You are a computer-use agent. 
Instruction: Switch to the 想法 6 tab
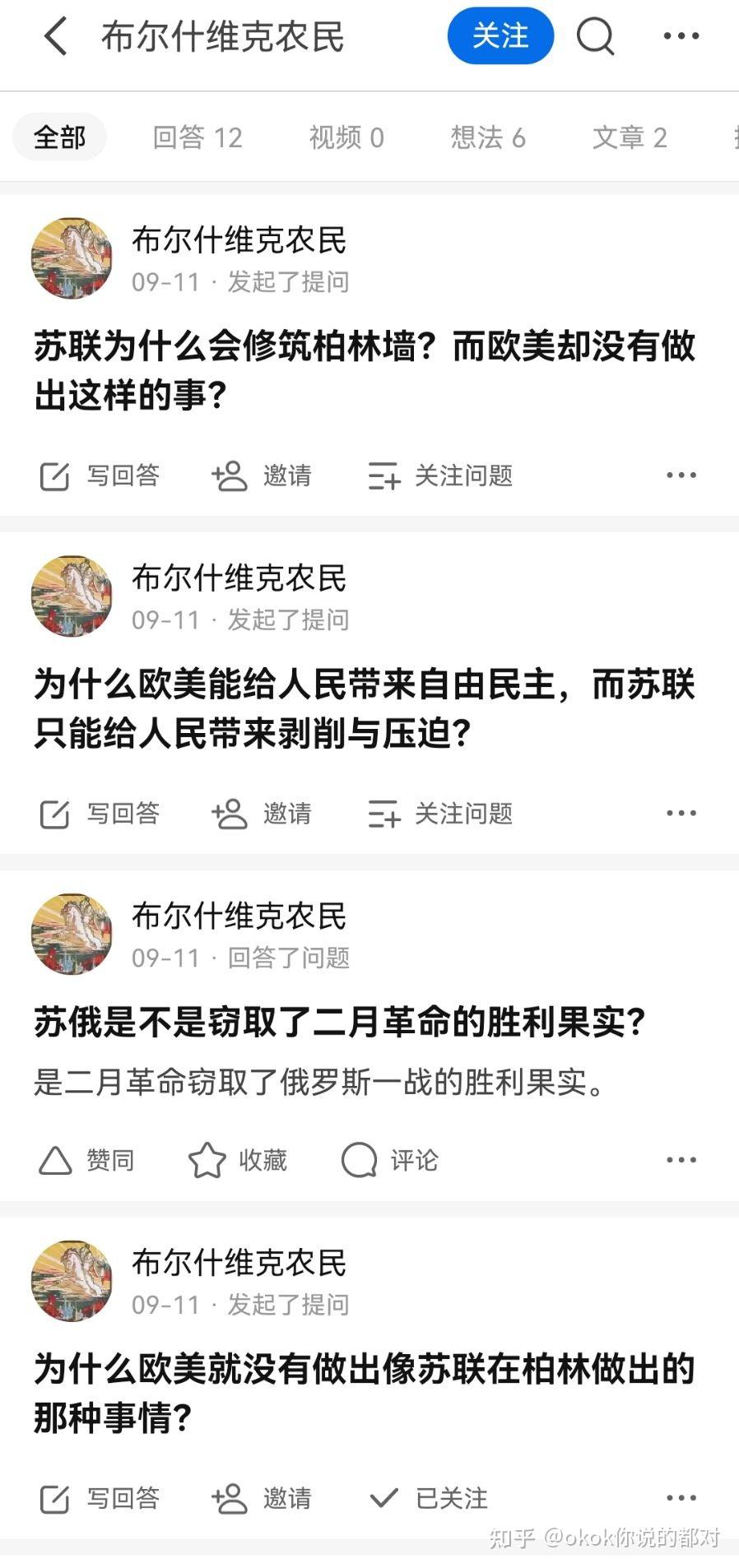pyautogui.click(x=487, y=137)
